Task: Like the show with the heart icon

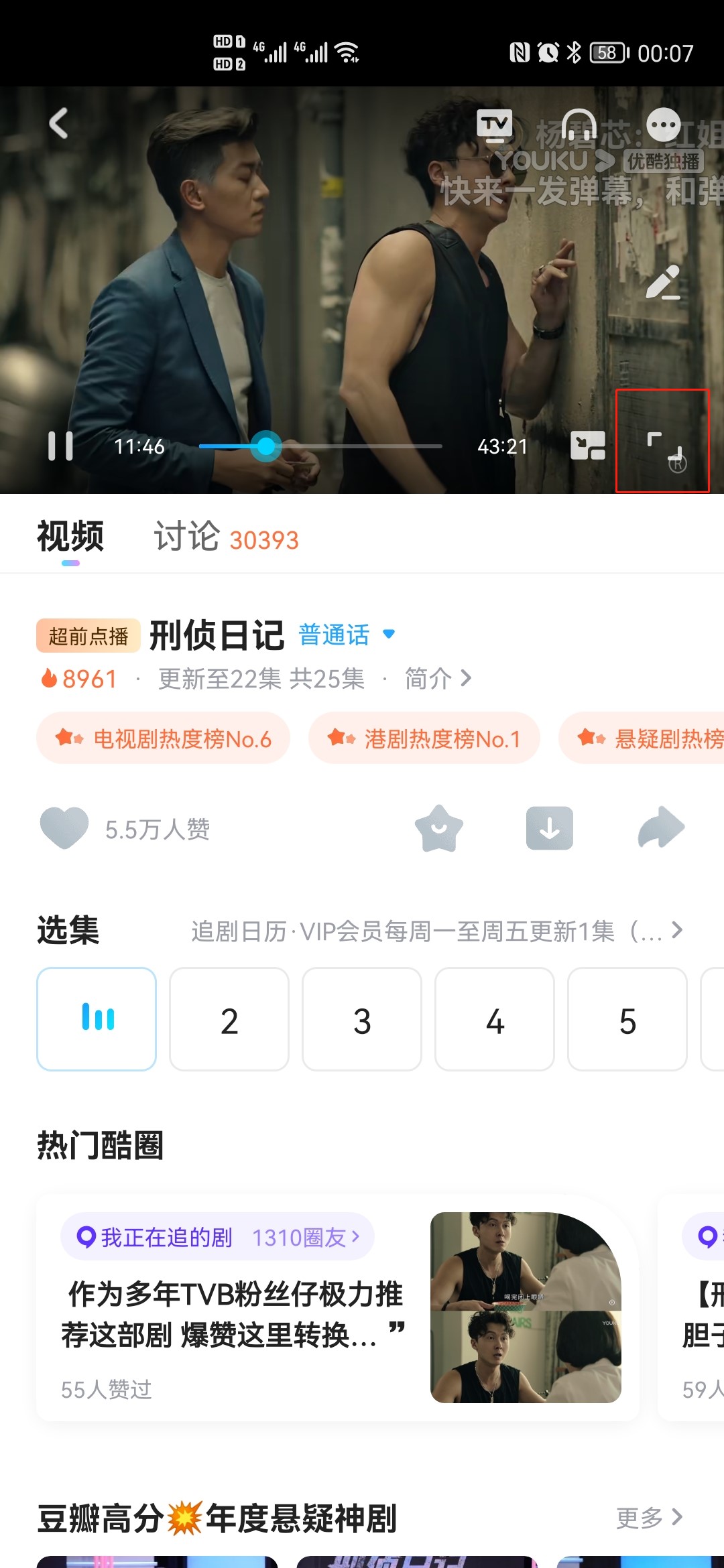Action: tap(64, 828)
